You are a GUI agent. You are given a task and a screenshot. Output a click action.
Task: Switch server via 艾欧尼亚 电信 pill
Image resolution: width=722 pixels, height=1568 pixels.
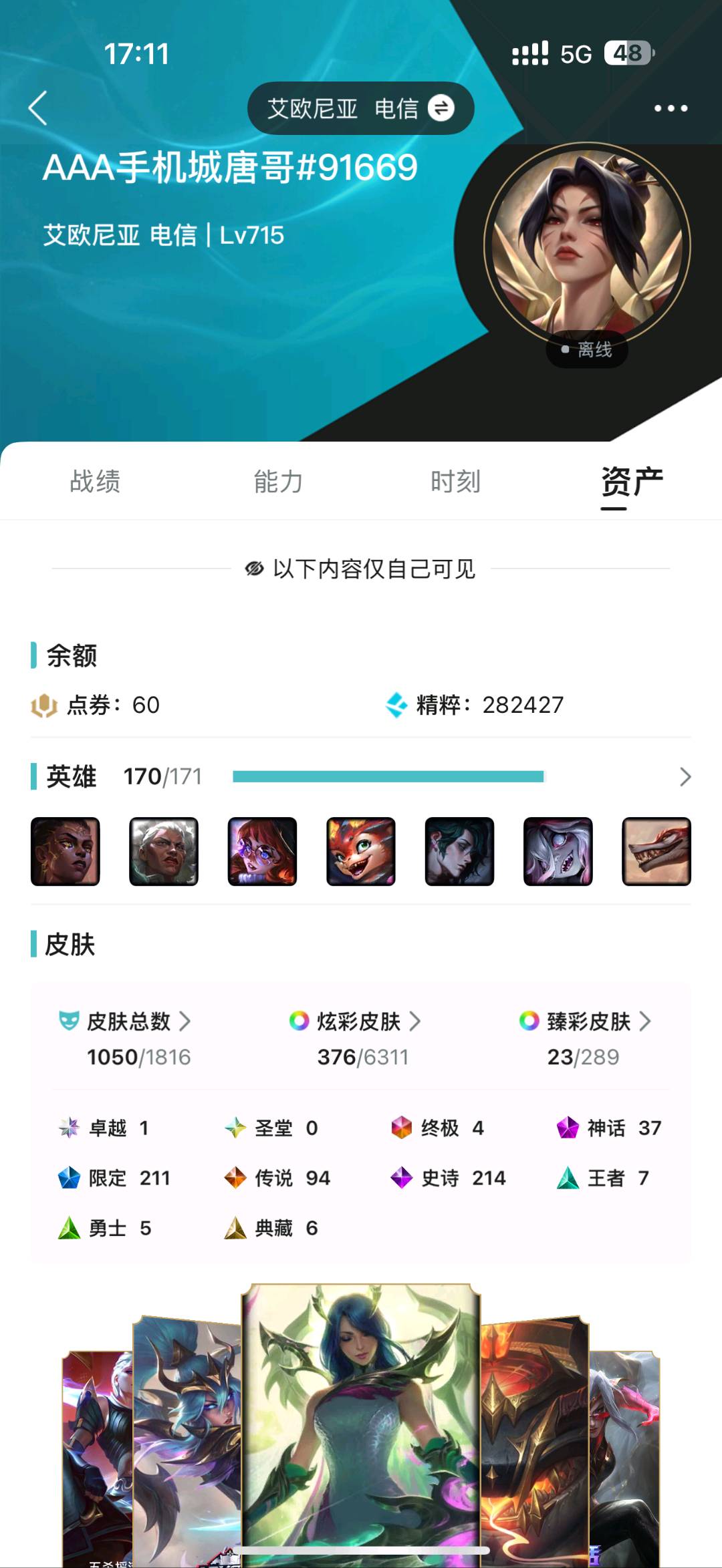361,108
